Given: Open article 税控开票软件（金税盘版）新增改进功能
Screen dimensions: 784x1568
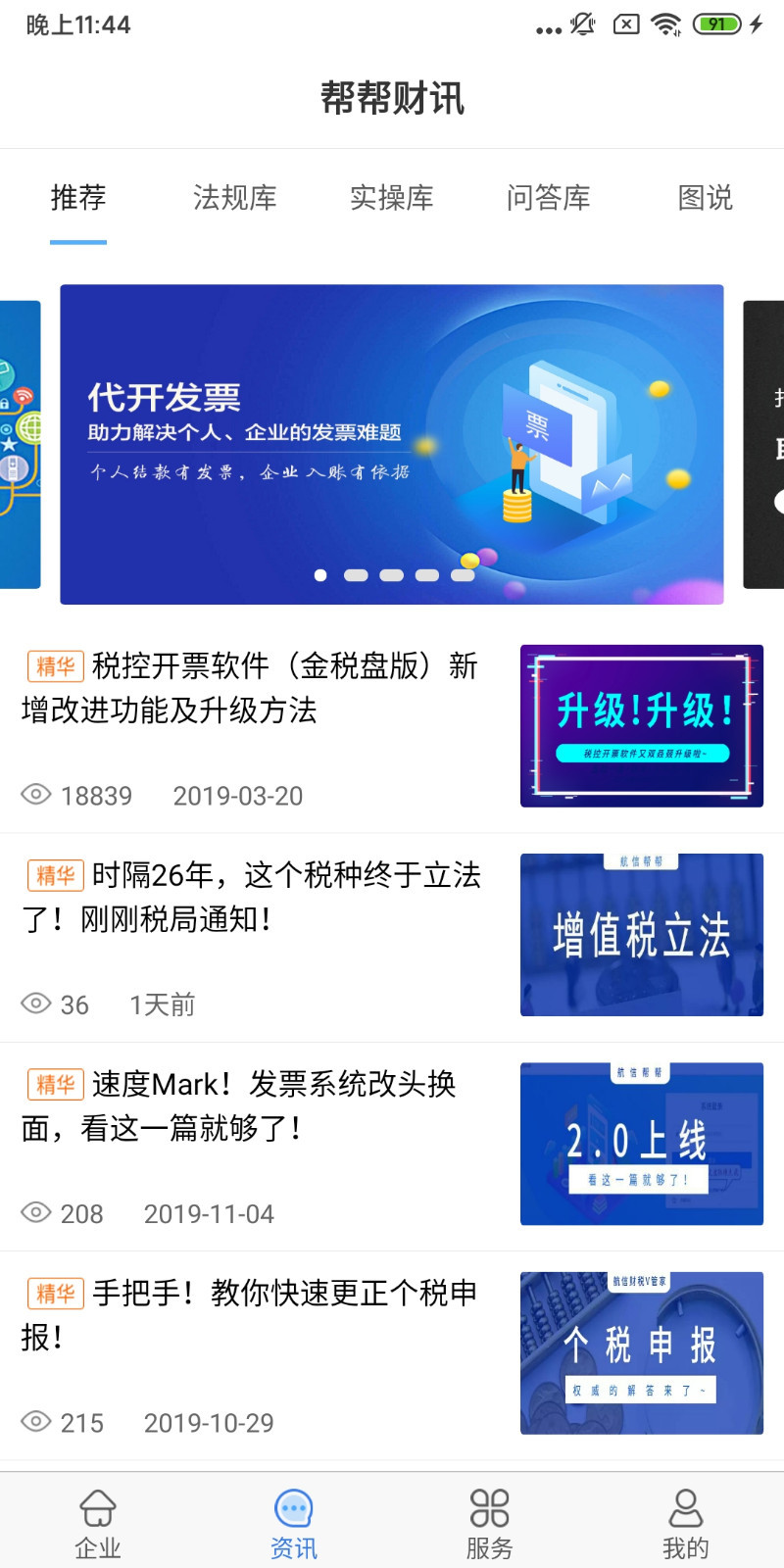Looking at the screenshot, I should click(253, 688).
